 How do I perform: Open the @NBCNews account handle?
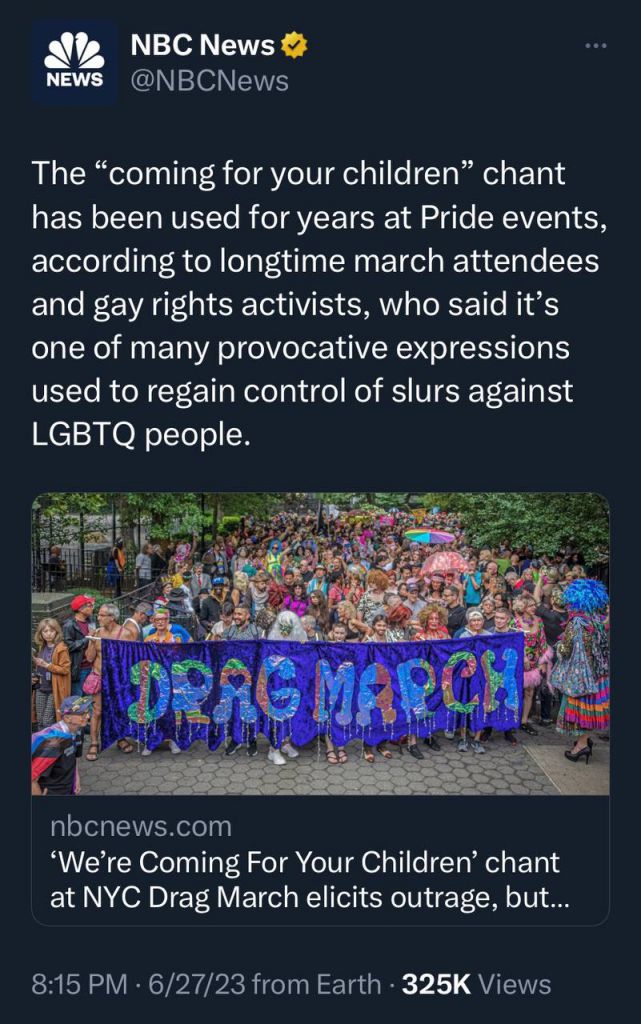click(210, 81)
